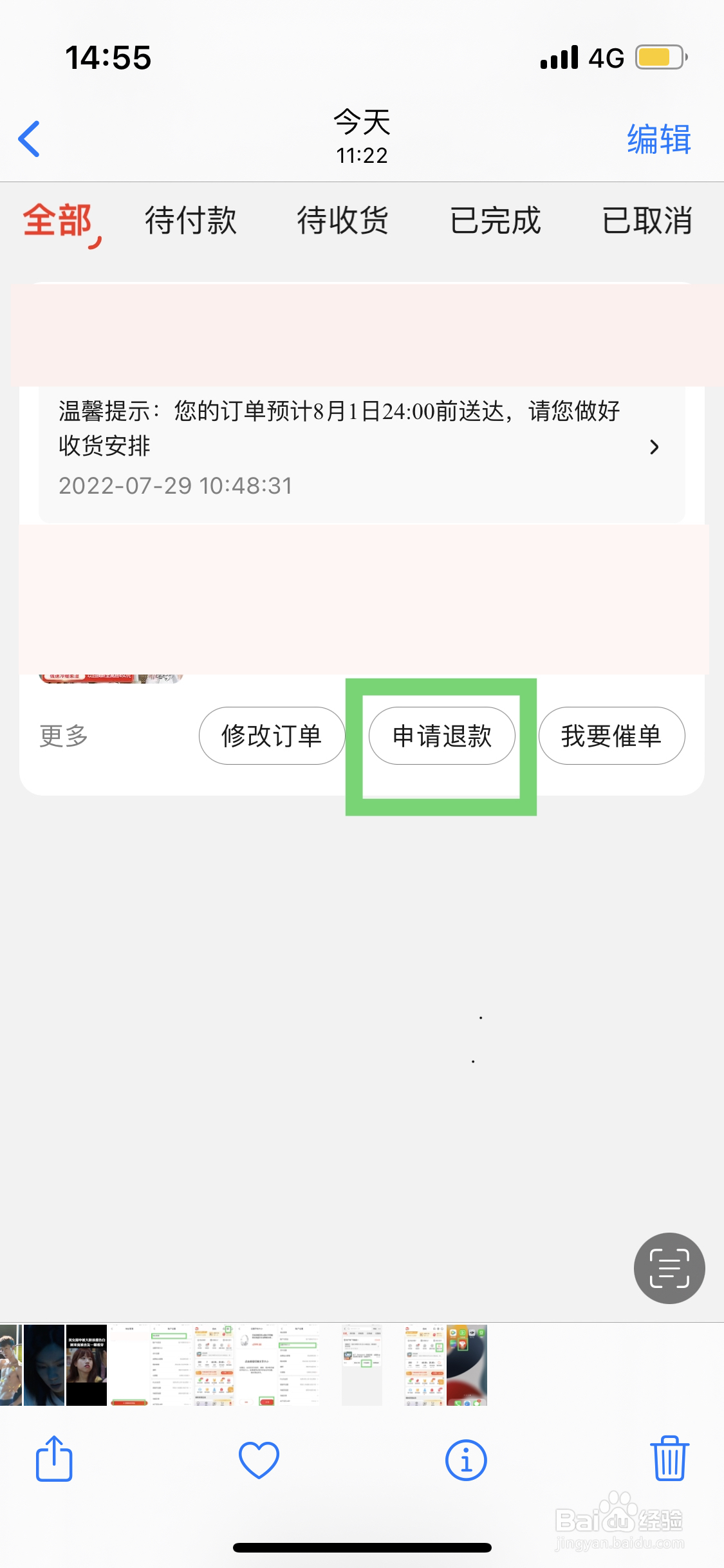Tap the 我要催单 button
Image resolution: width=724 pixels, height=1568 pixels.
pyautogui.click(x=611, y=736)
